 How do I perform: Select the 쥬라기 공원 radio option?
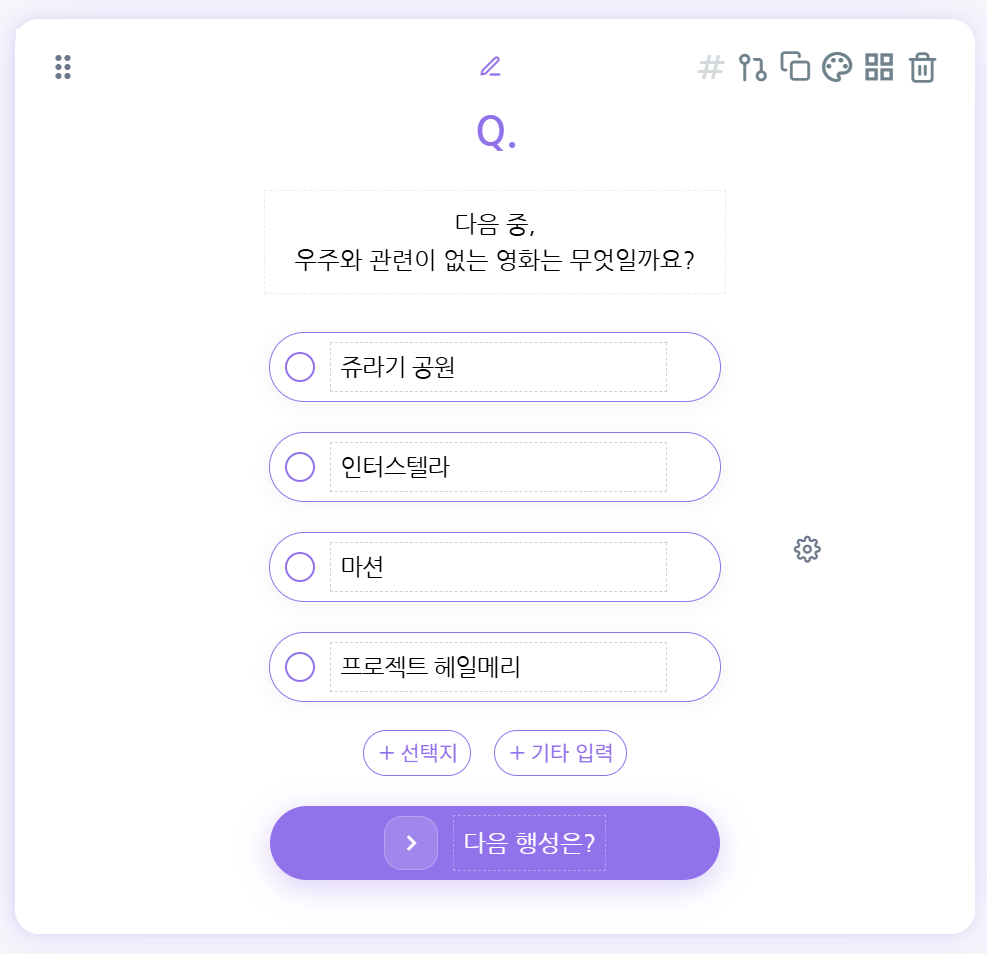click(300, 367)
